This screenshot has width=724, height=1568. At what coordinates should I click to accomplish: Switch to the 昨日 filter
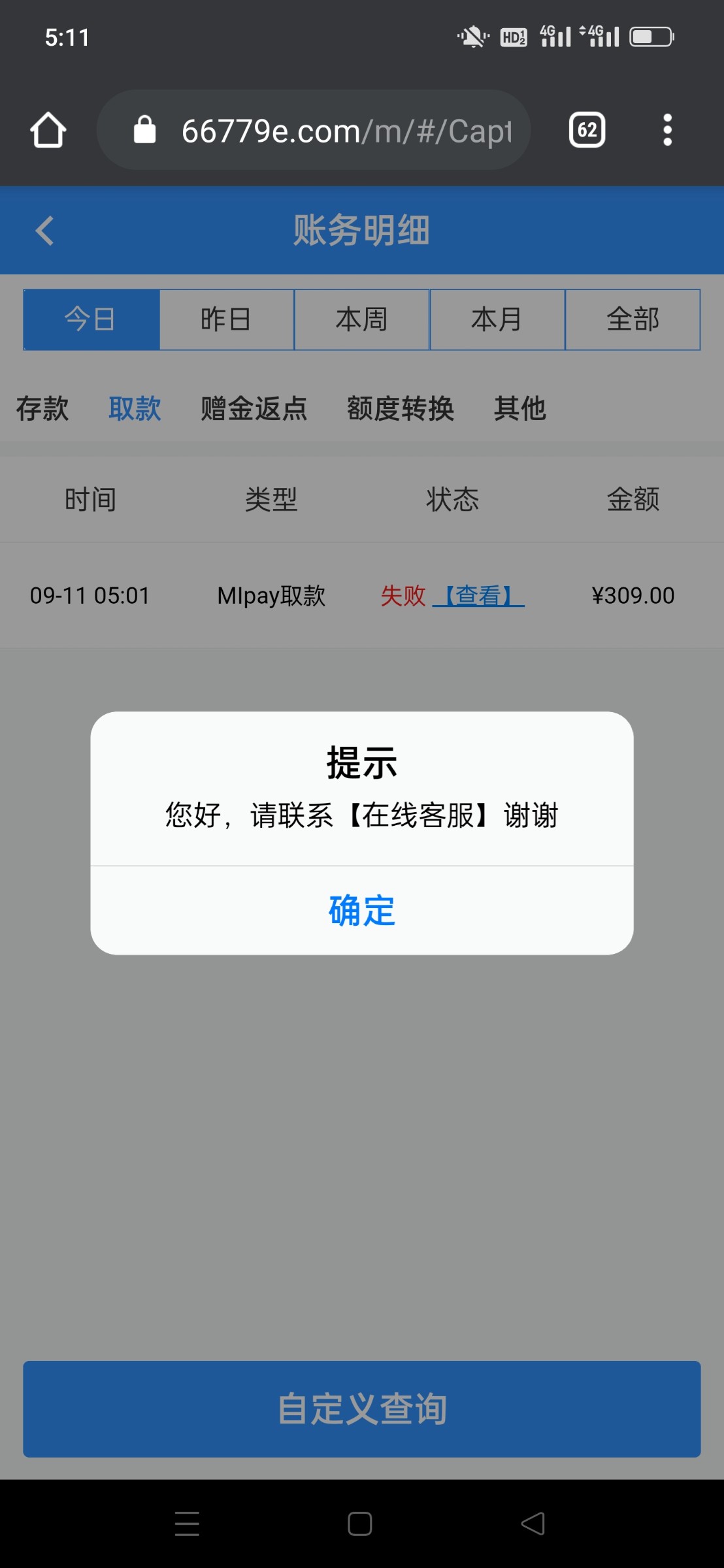(x=227, y=319)
